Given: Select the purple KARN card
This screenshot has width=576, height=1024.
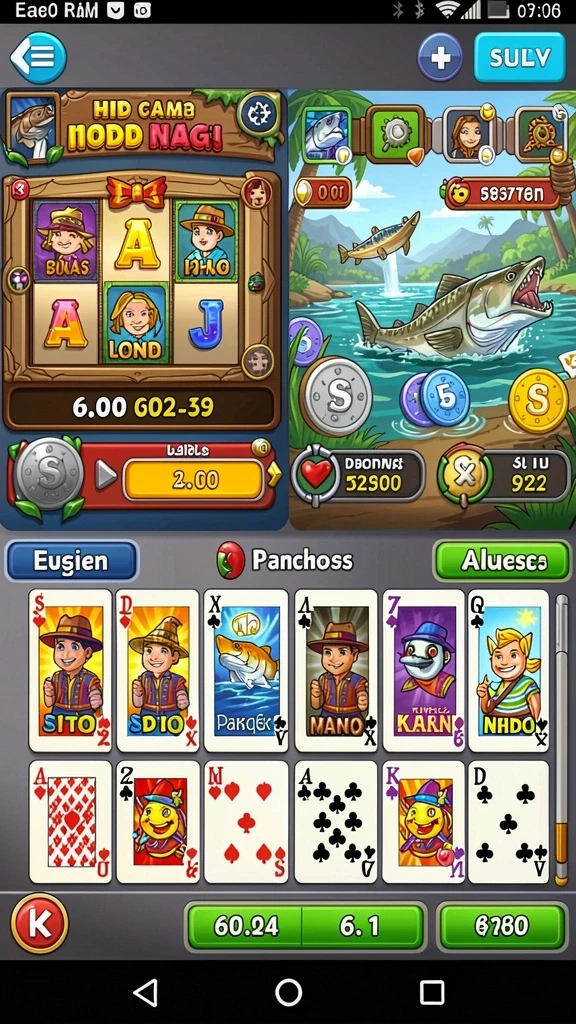Looking at the screenshot, I should click(424, 670).
